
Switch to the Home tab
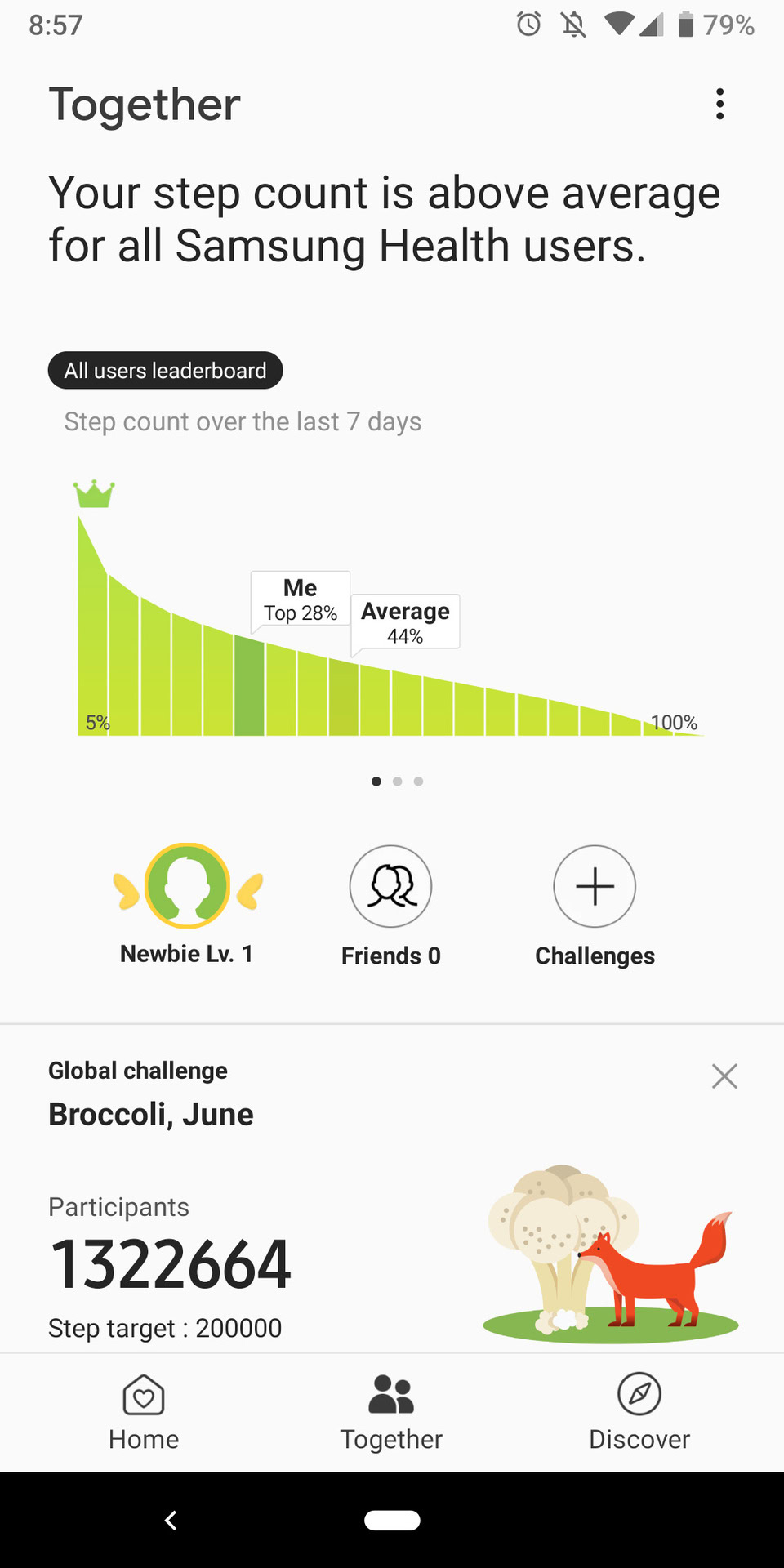click(144, 1412)
